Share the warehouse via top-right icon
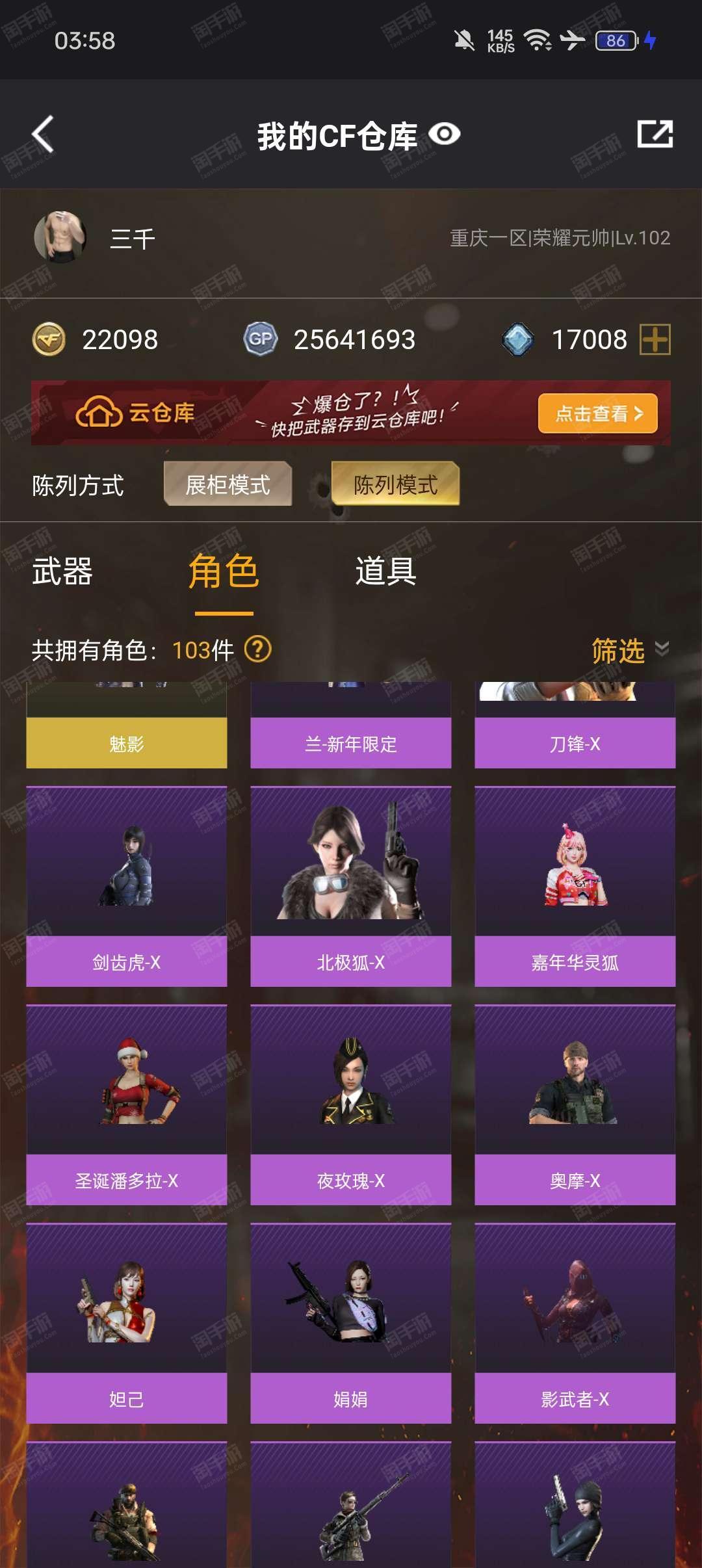The height and width of the screenshot is (1568, 702). 655,135
